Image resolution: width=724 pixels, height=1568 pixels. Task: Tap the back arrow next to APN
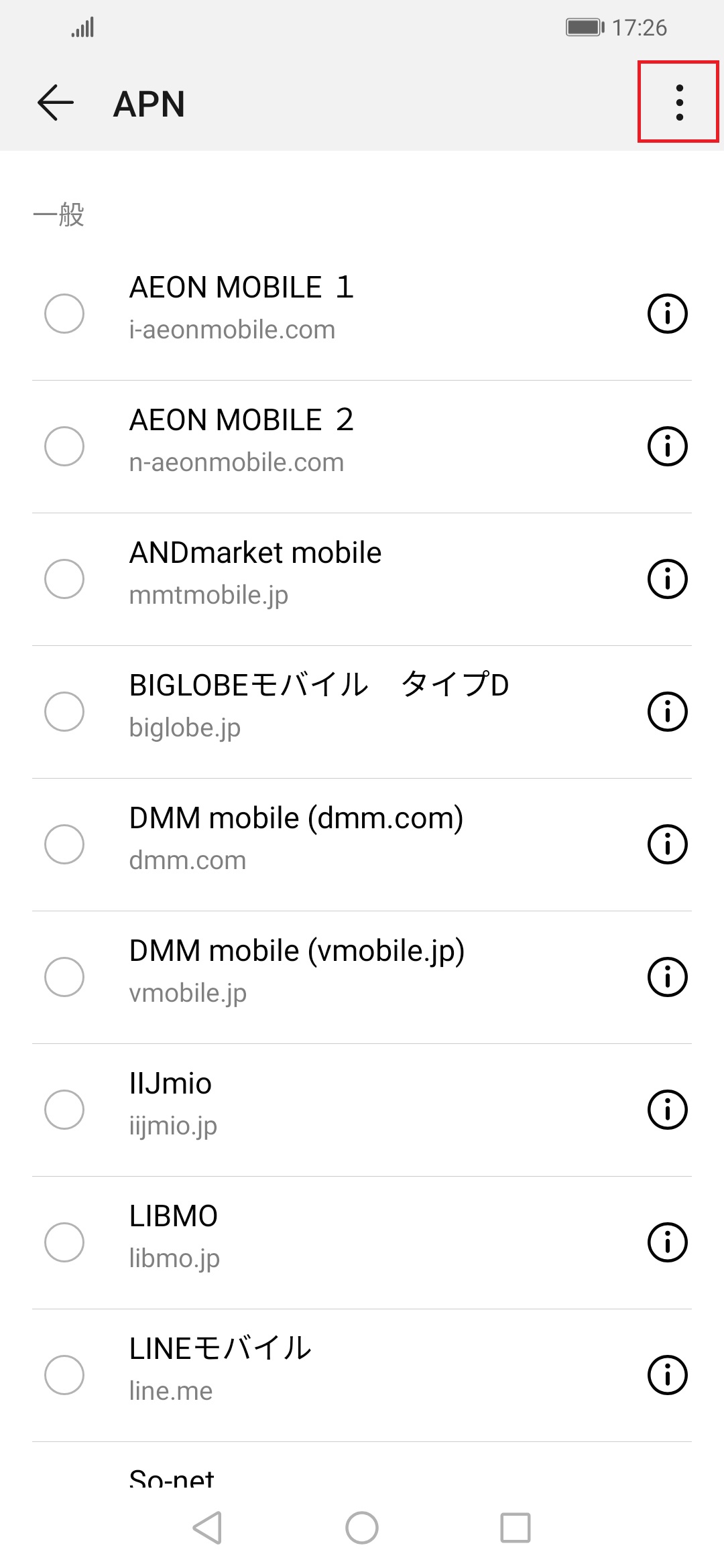(x=55, y=104)
